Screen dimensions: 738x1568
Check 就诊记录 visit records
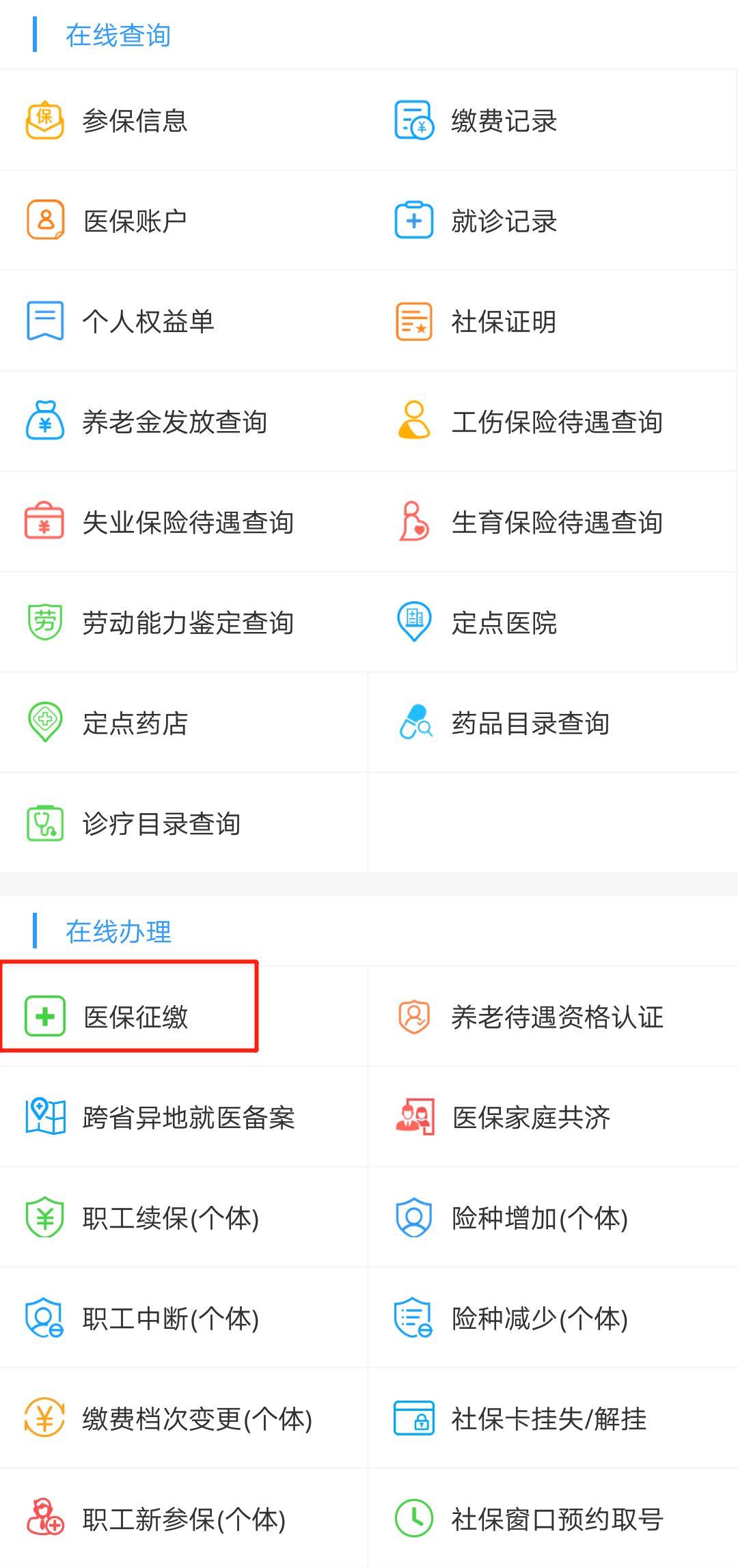pos(504,221)
